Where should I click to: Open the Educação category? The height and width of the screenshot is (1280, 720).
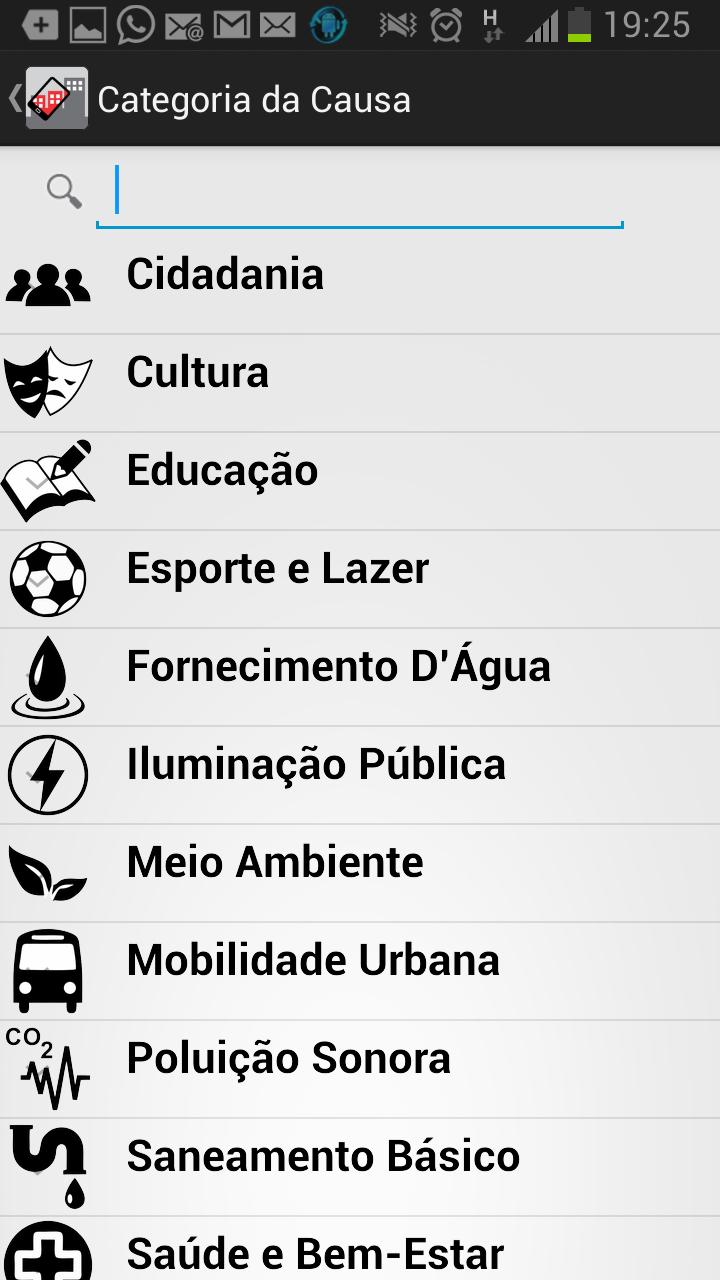tap(360, 472)
